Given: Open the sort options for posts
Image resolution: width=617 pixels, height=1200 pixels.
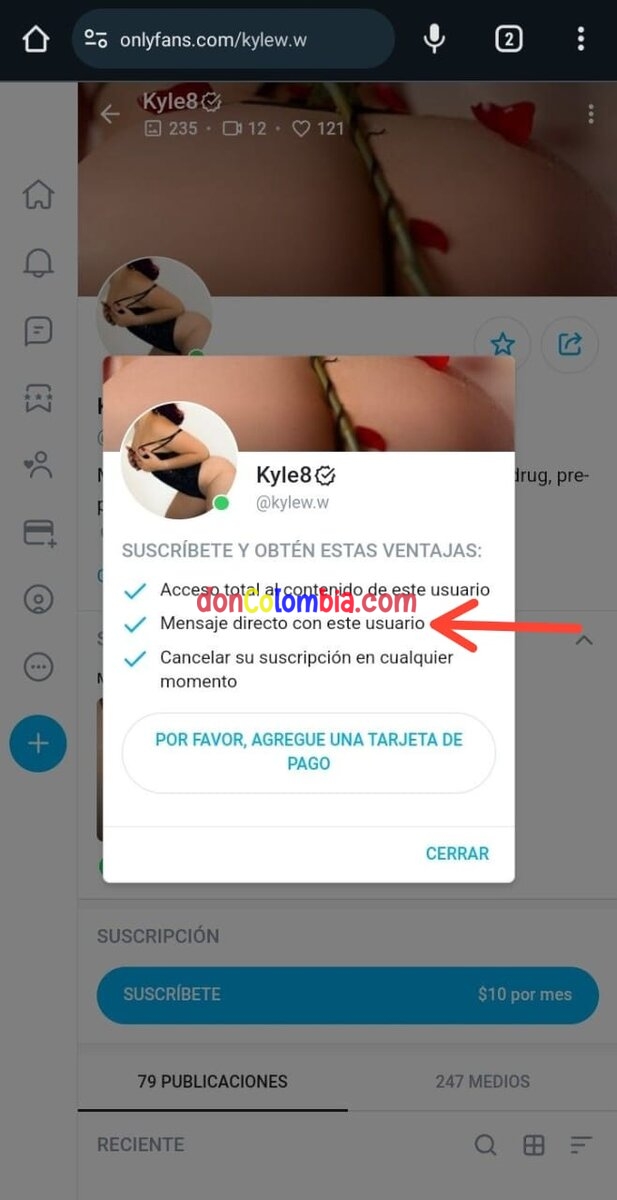Looking at the screenshot, I should [581, 1145].
